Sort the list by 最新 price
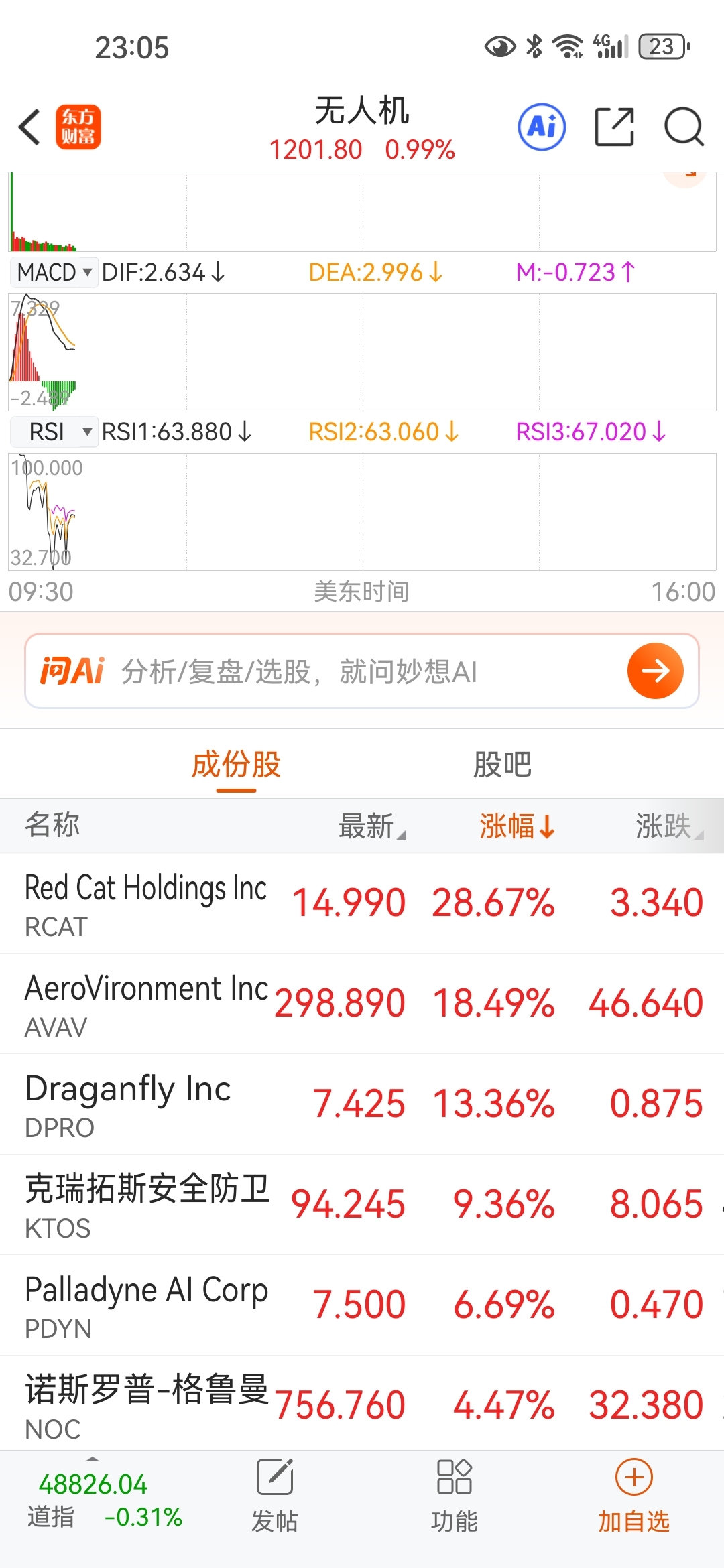 372,826
